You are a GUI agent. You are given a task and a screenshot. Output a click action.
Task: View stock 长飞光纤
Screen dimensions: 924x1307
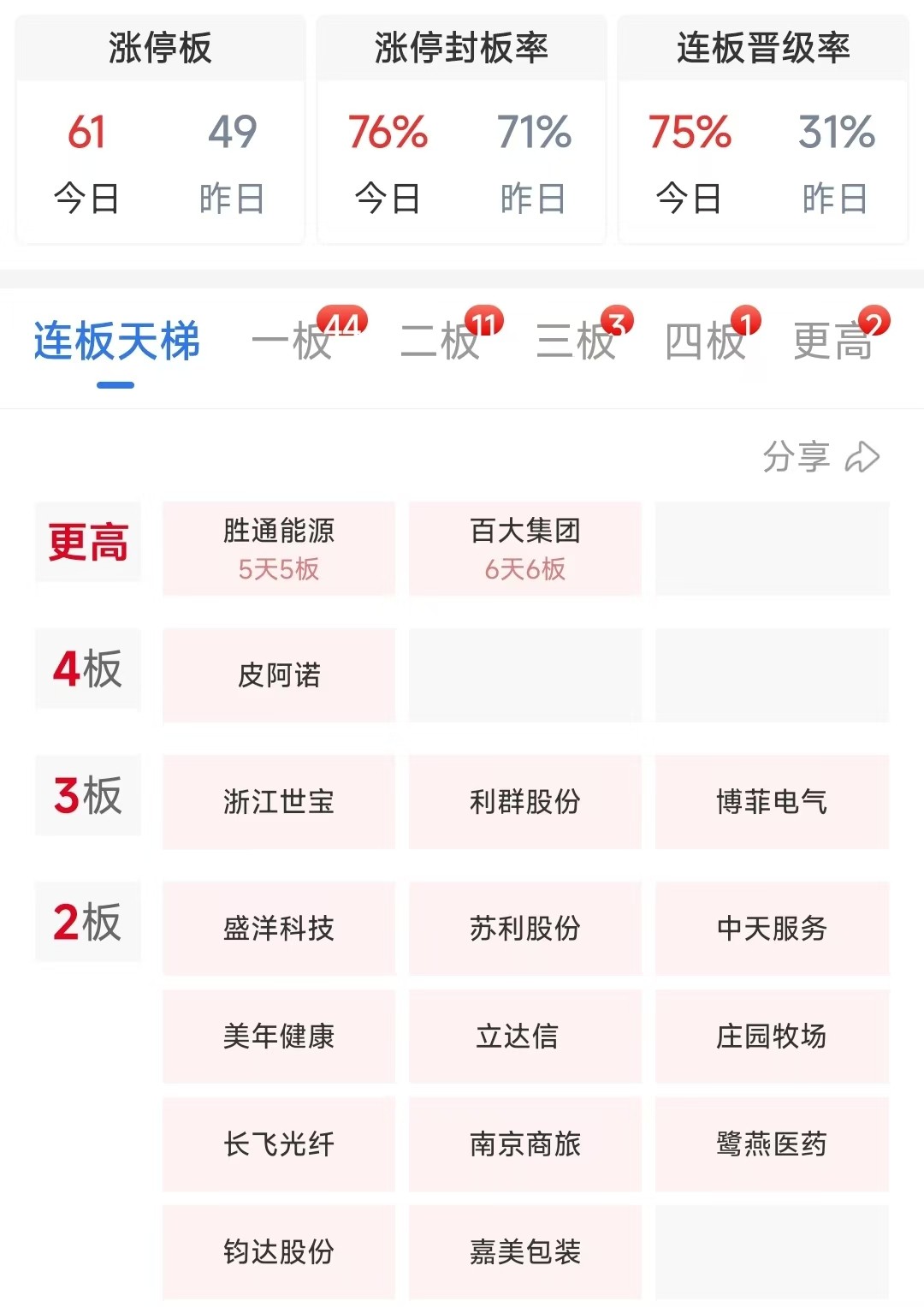click(x=279, y=1144)
